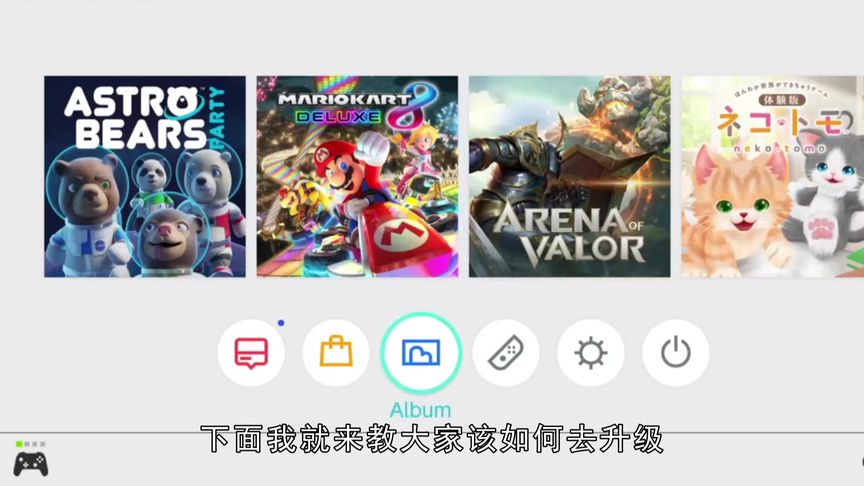Select the Neko Tomo game tile
Image resolution: width=864 pixels, height=486 pixels.
(772, 176)
